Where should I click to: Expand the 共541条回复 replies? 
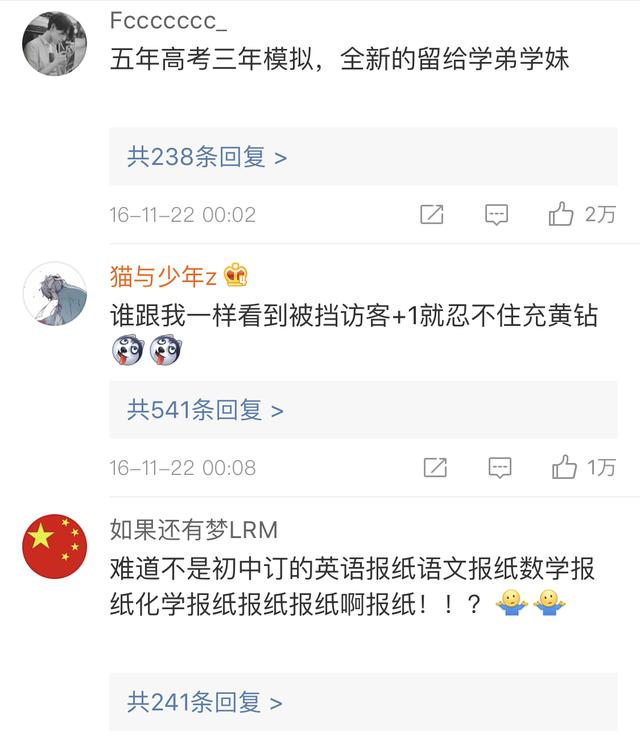(205, 409)
